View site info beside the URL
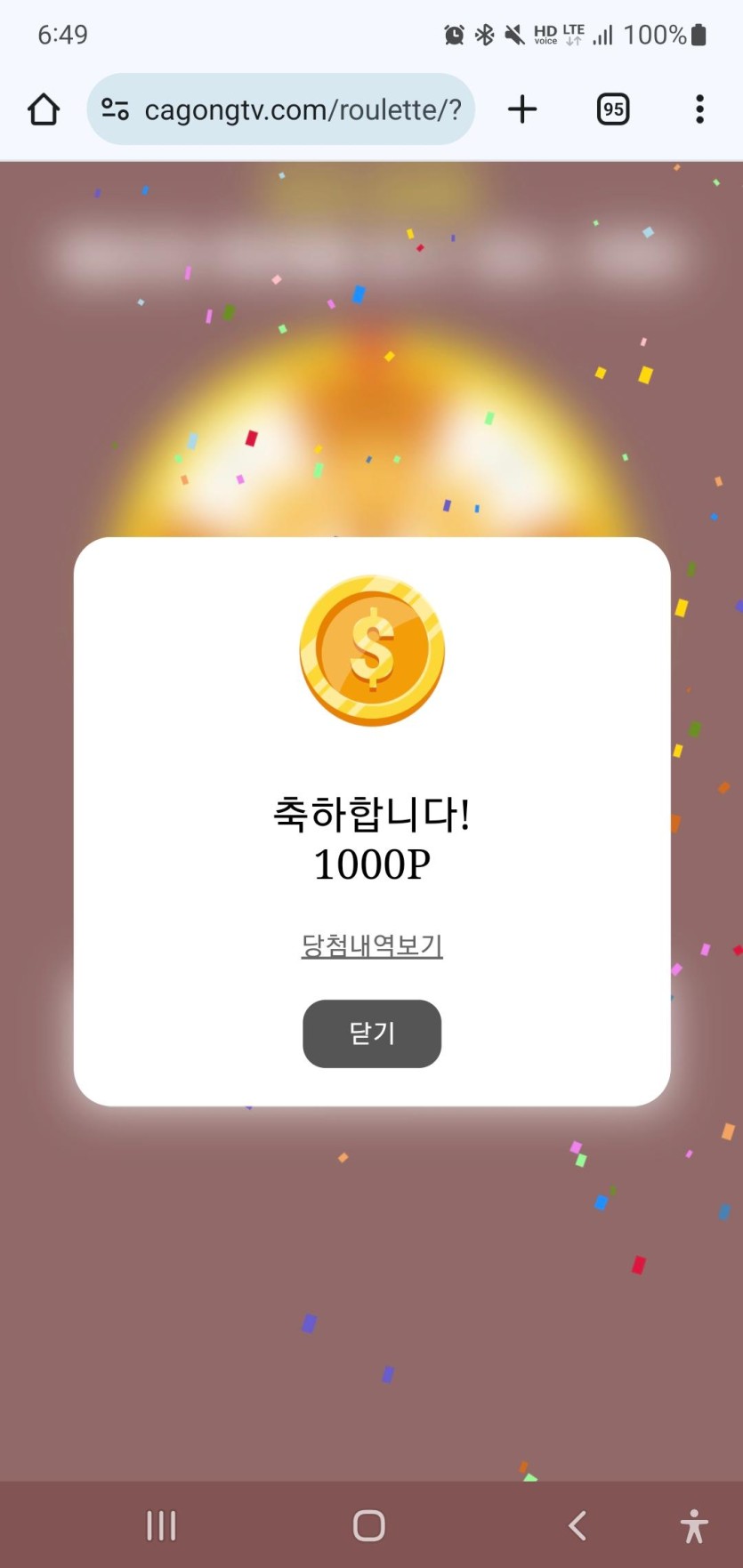Image resolution: width=743 pixels, height=1568 pixels. point(115,109)
